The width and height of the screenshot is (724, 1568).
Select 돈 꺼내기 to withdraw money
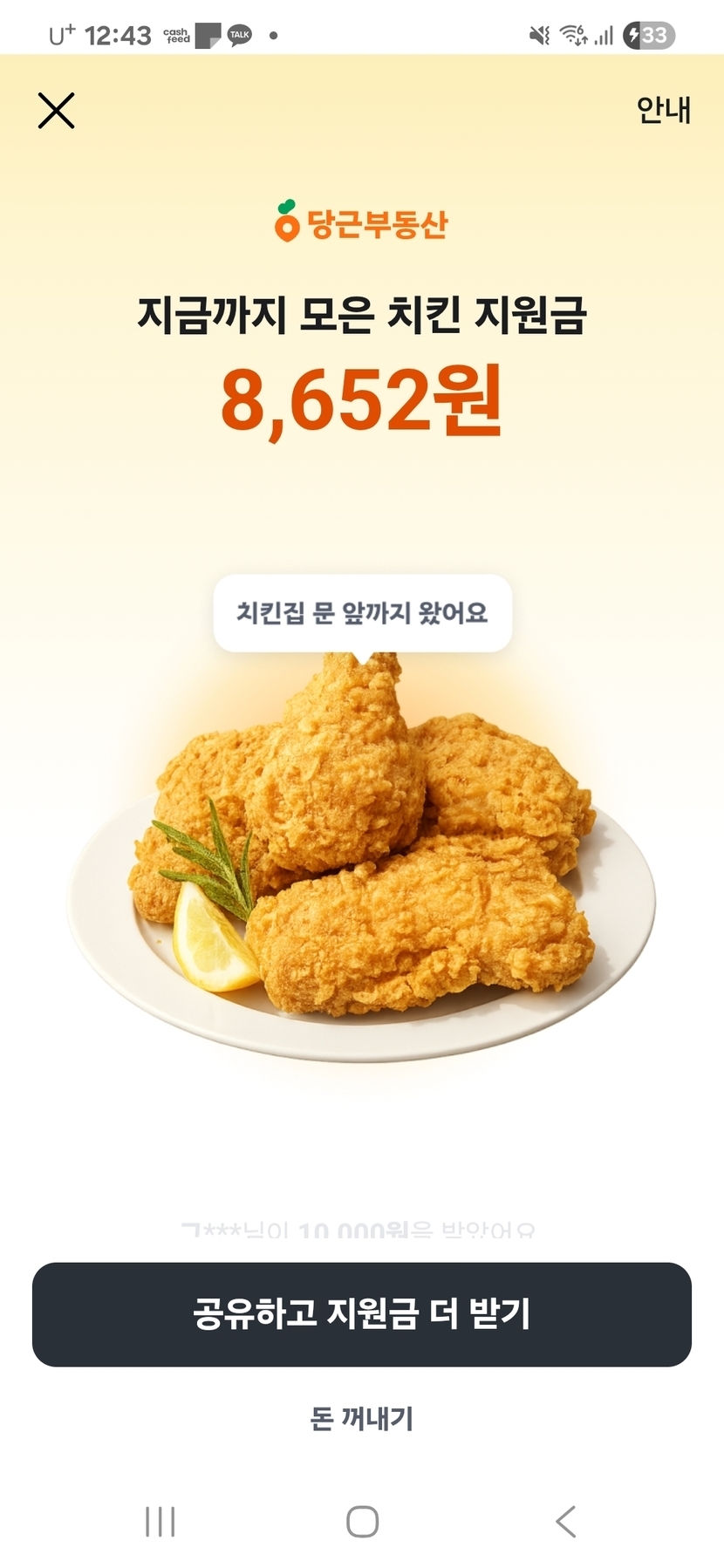coord(362,1418)
